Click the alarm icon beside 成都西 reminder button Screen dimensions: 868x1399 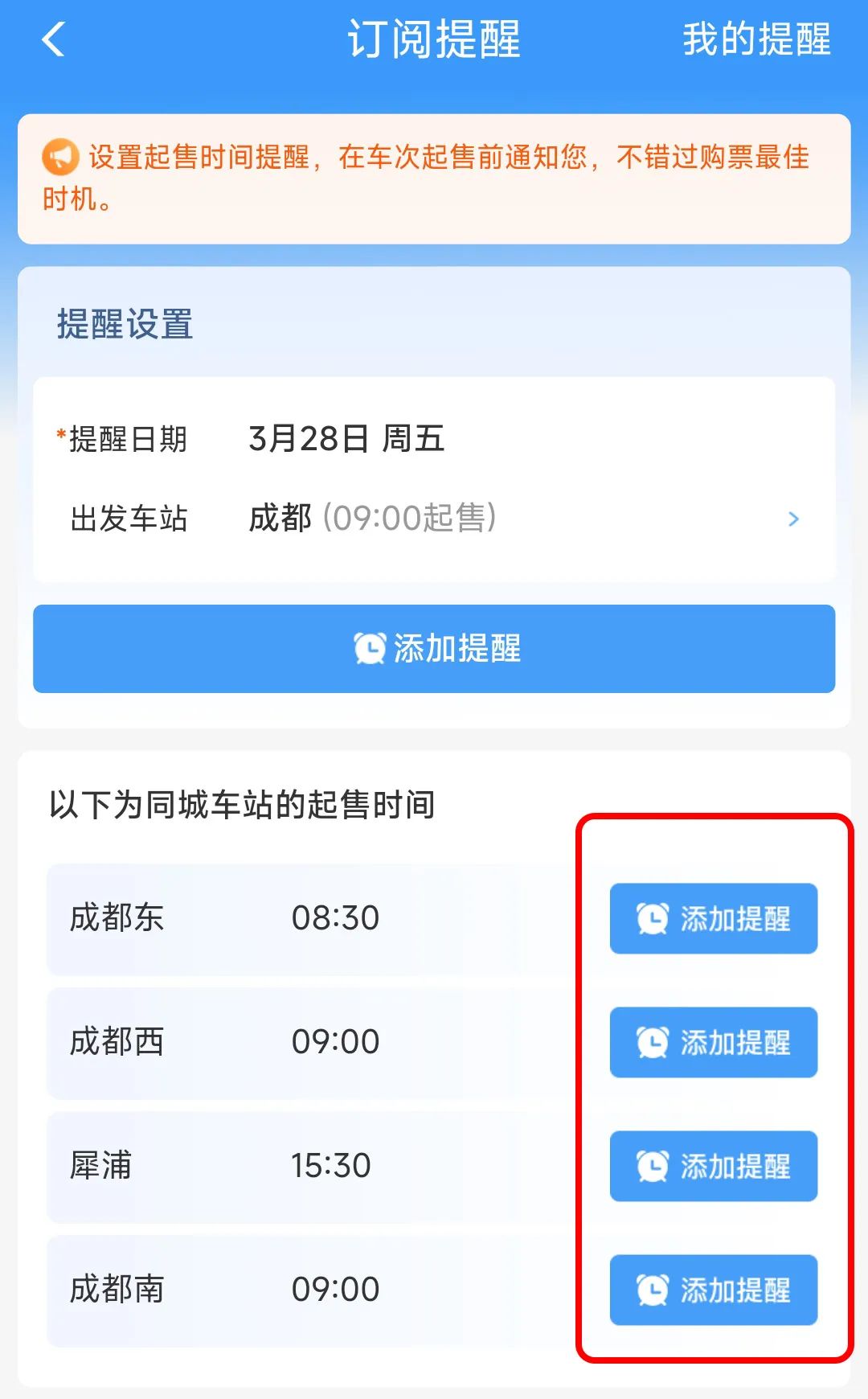click(x=653, y=1043)
